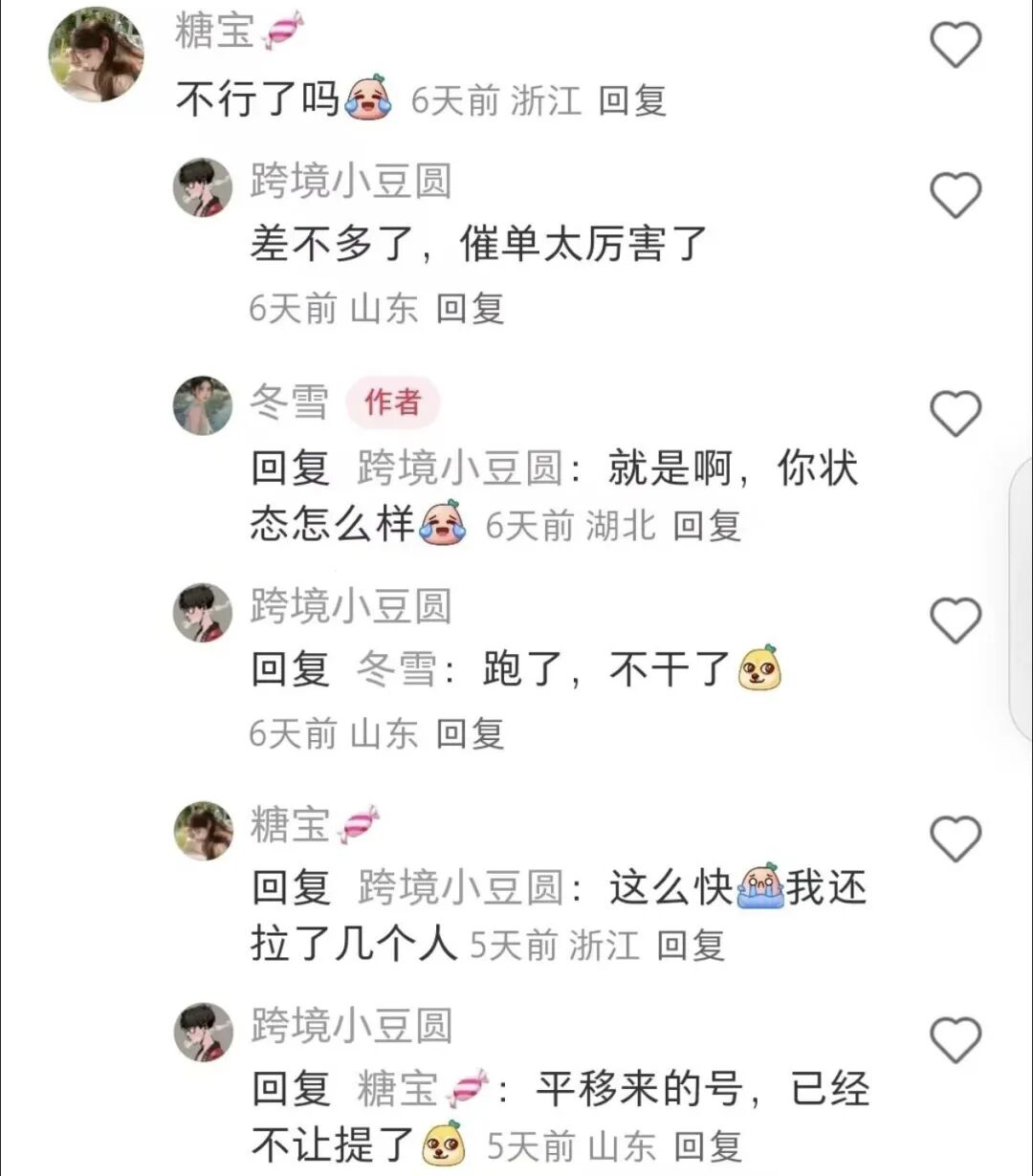Open 跨境小豆圆's profile via avatar
The width and height of the screenshot is (1033, 1176).
201,186
